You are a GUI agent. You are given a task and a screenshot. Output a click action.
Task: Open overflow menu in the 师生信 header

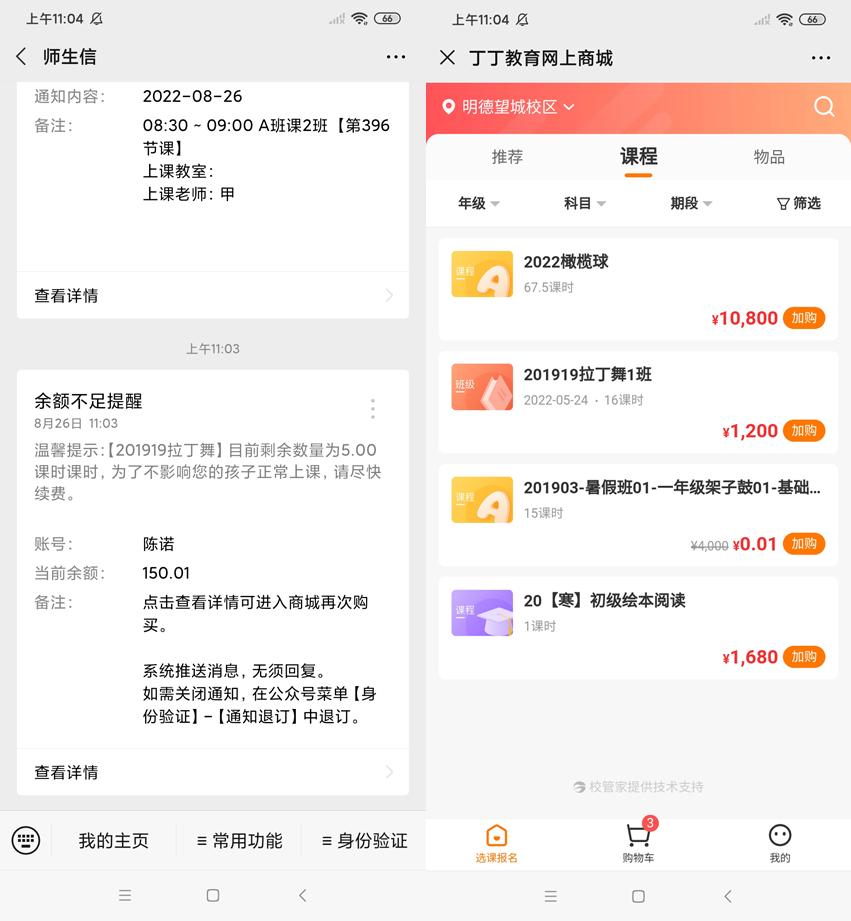tap(396, 57)
